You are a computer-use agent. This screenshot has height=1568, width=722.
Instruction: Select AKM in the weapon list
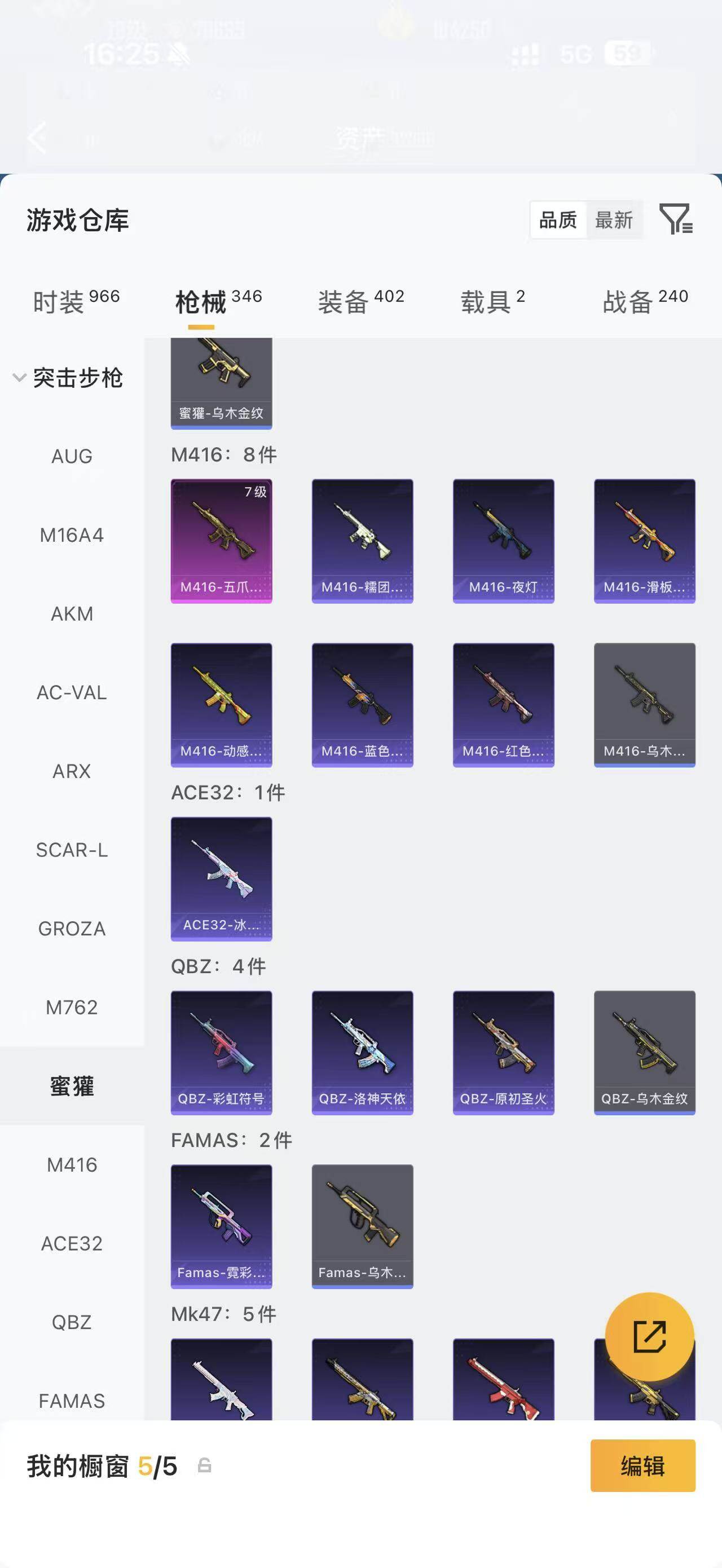click(72, 613)
